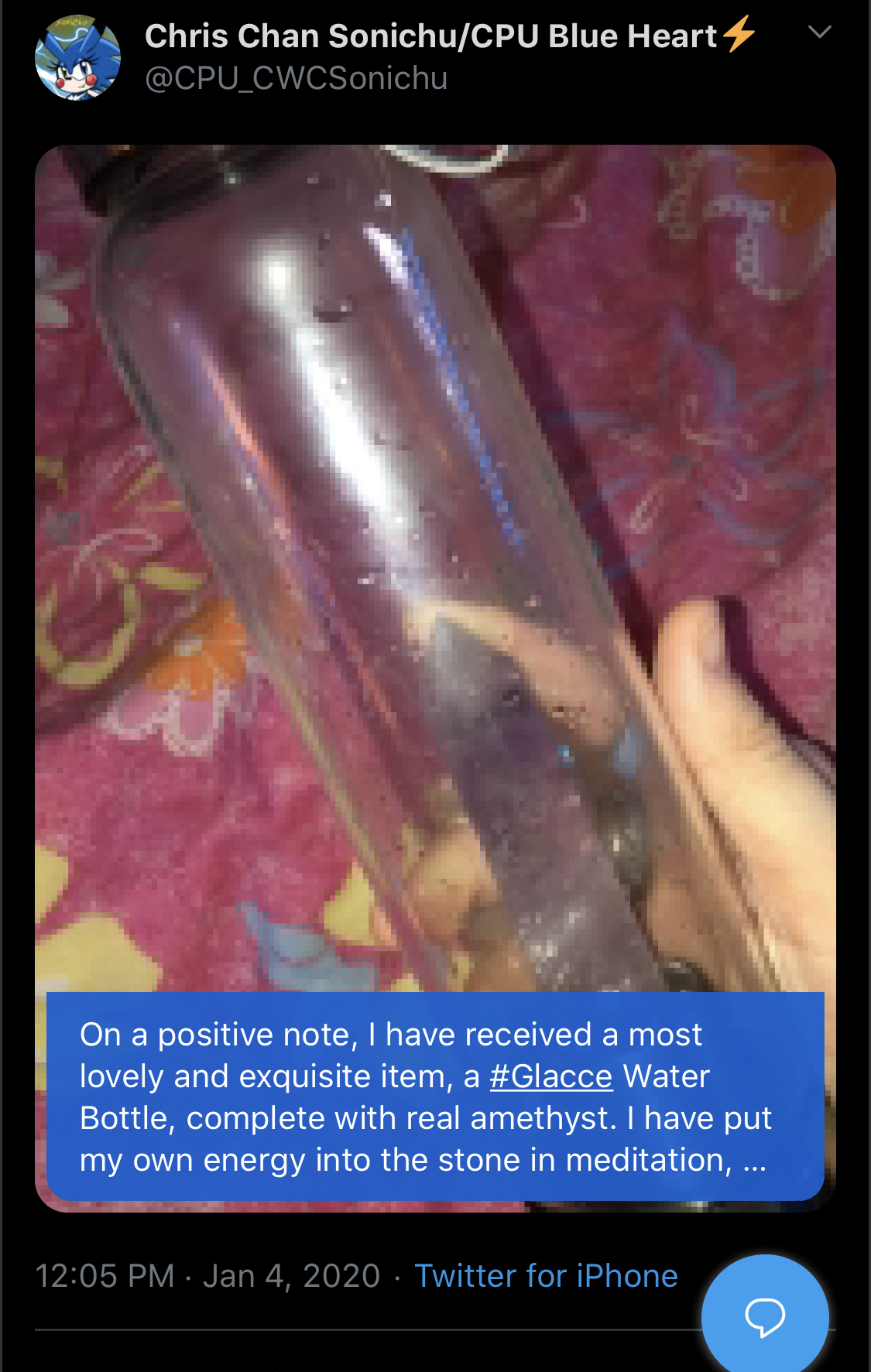
Task: Tap the Twitter for iPhone link
Action: pos(546,1276)
